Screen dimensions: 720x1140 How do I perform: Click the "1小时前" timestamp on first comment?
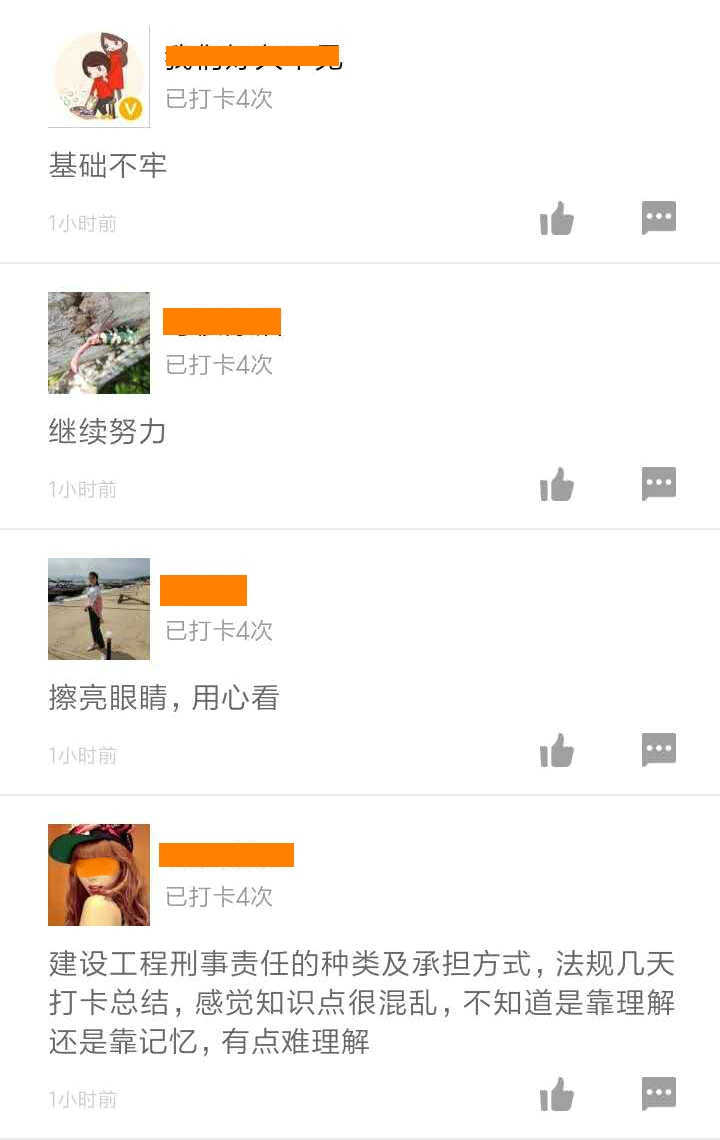82,222
